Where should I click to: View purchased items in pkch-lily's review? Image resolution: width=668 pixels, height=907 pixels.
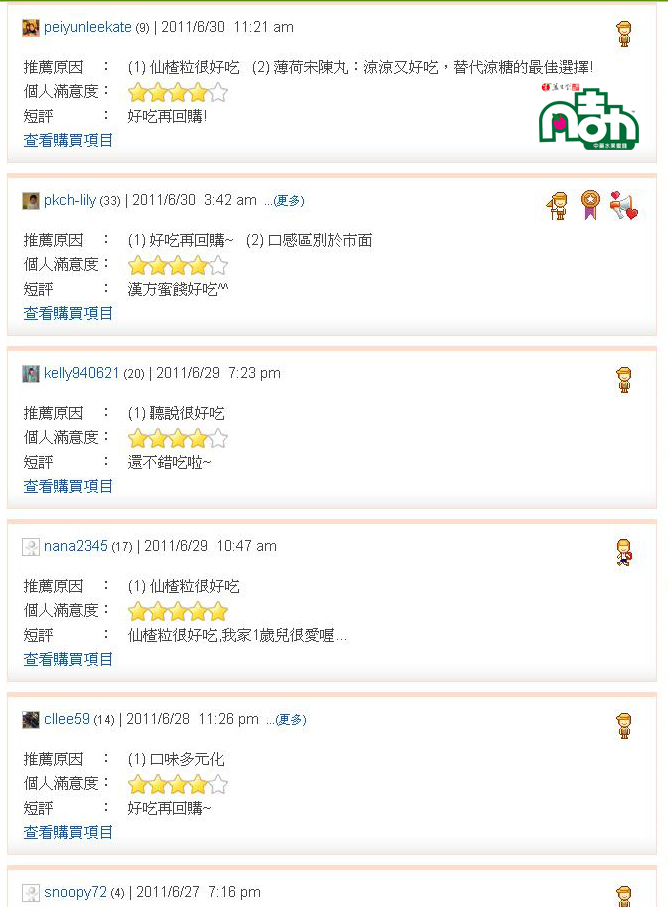68,314
